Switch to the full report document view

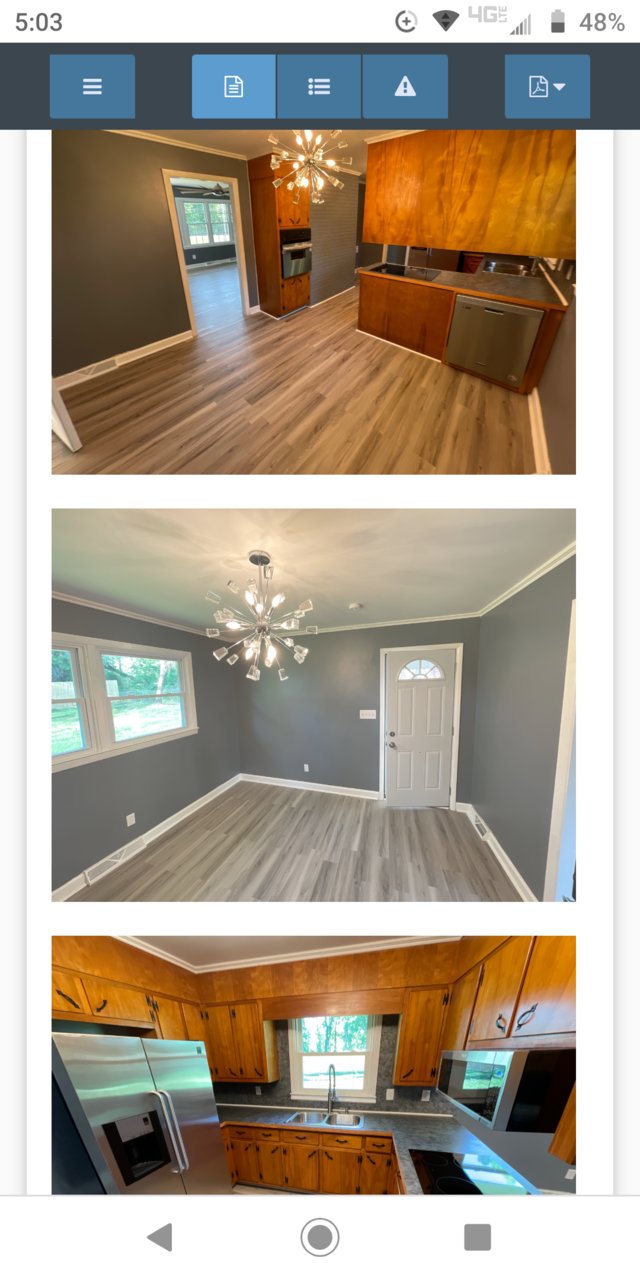tap(234, 87)
